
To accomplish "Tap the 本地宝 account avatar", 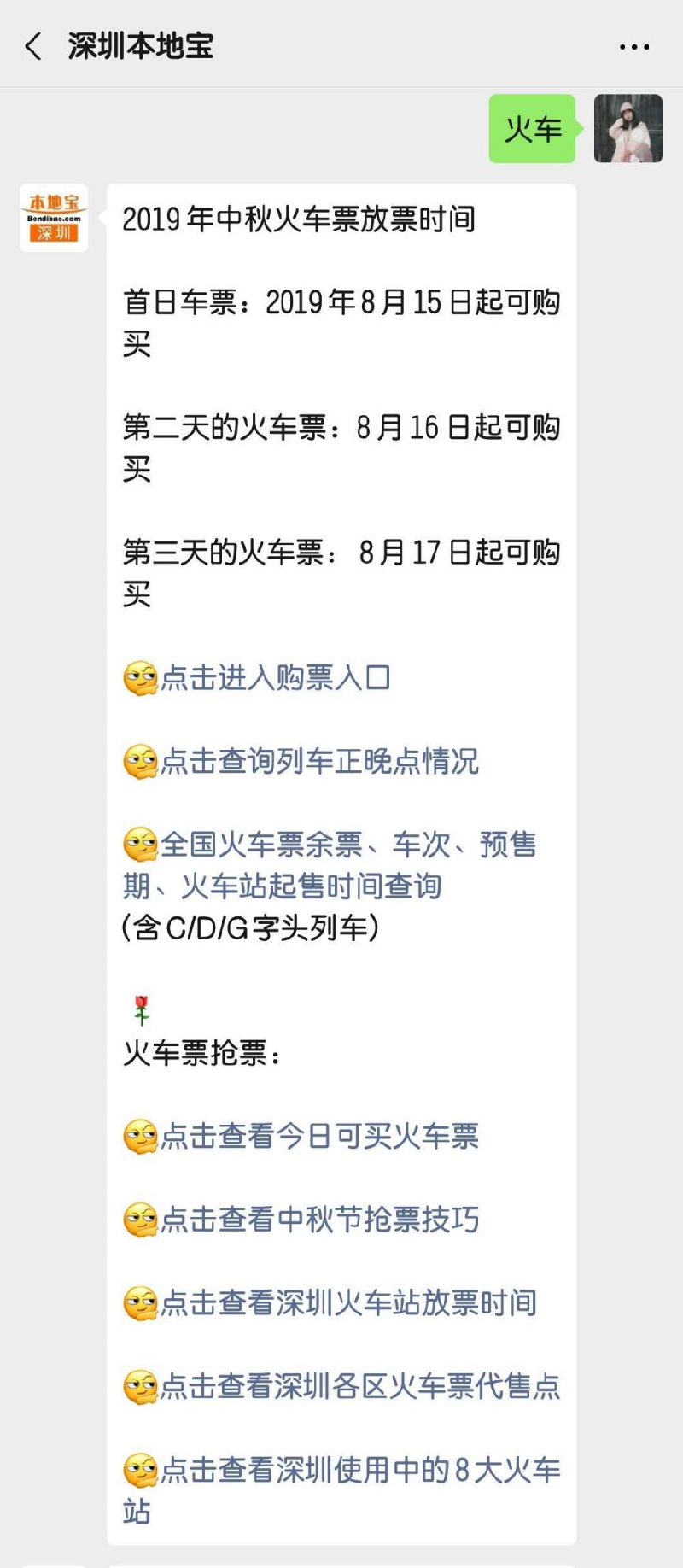I will pos(54,218).
